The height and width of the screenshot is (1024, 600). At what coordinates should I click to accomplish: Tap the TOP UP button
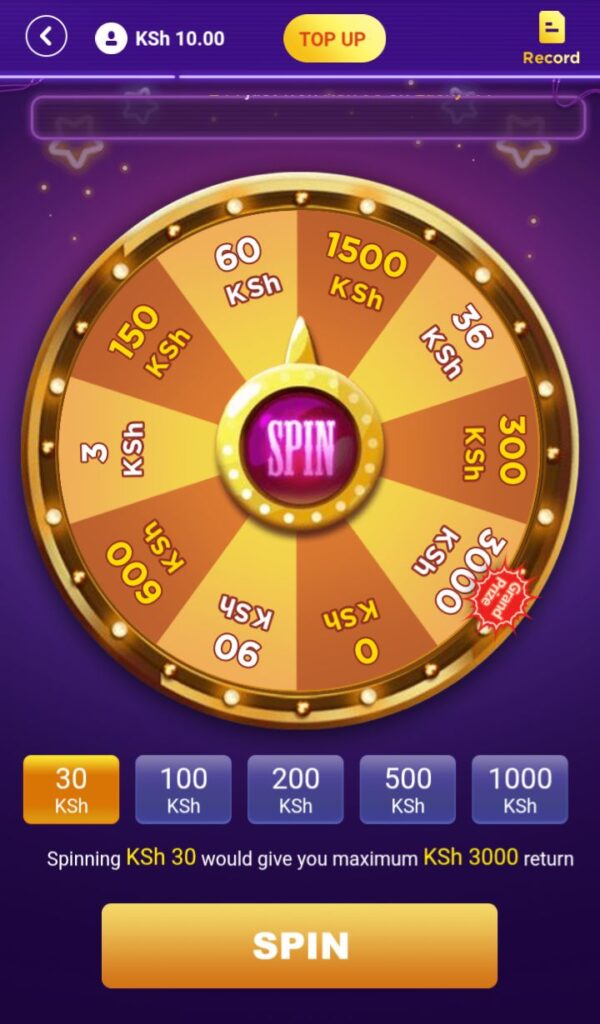click(334, 39)
